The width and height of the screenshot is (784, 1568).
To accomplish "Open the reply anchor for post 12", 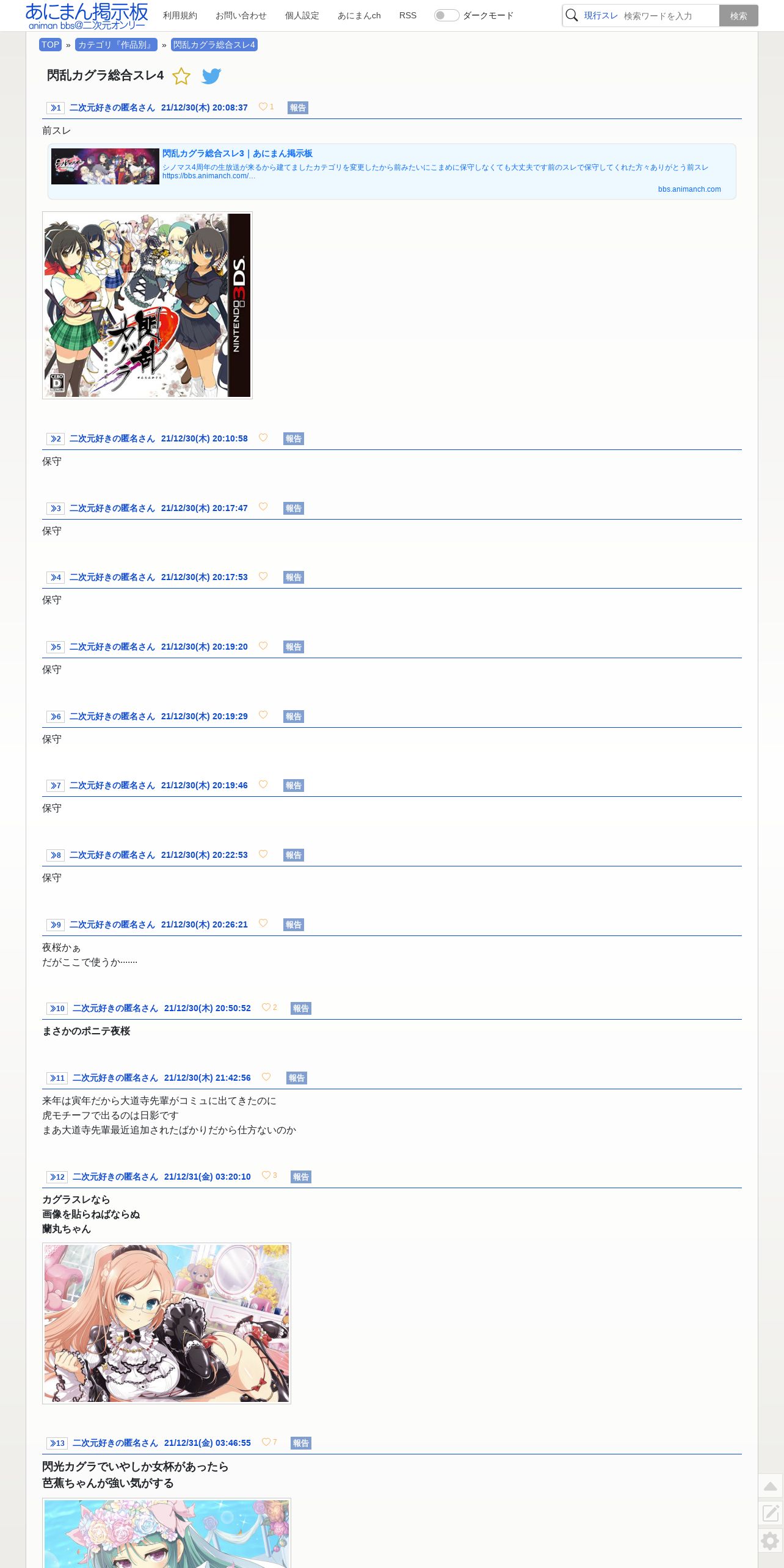I will pyautogui.click(x=57, y=1177).
